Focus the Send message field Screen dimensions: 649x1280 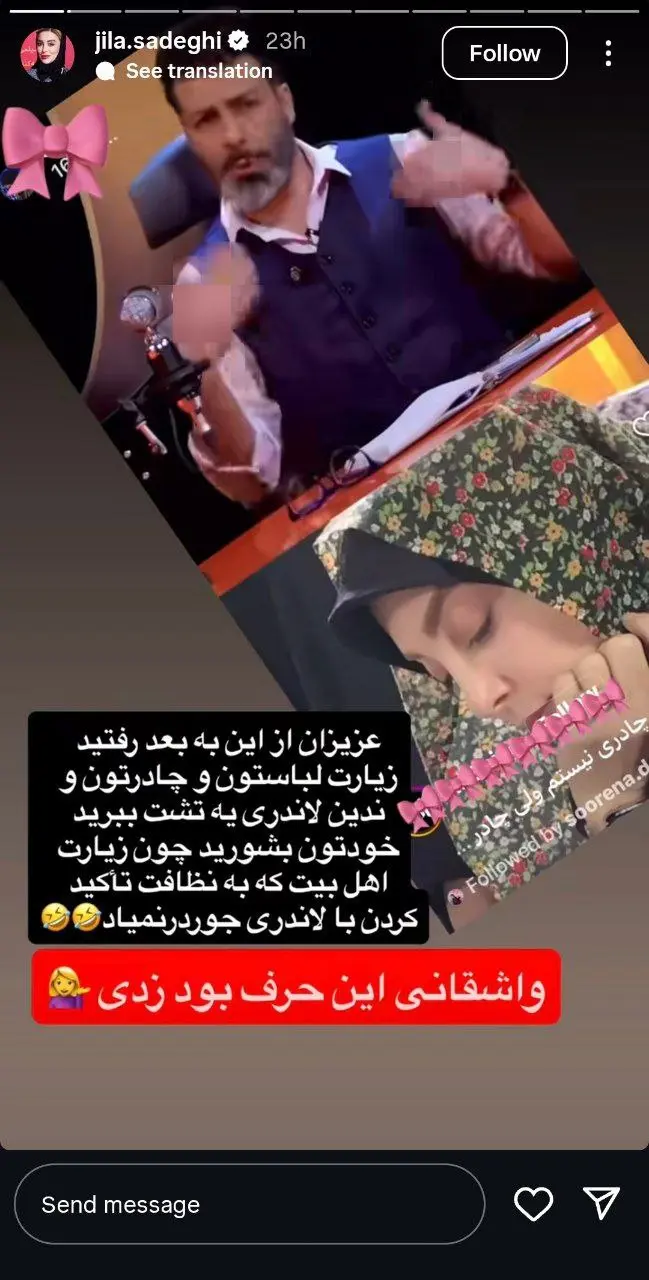[x=250, y=1205]
